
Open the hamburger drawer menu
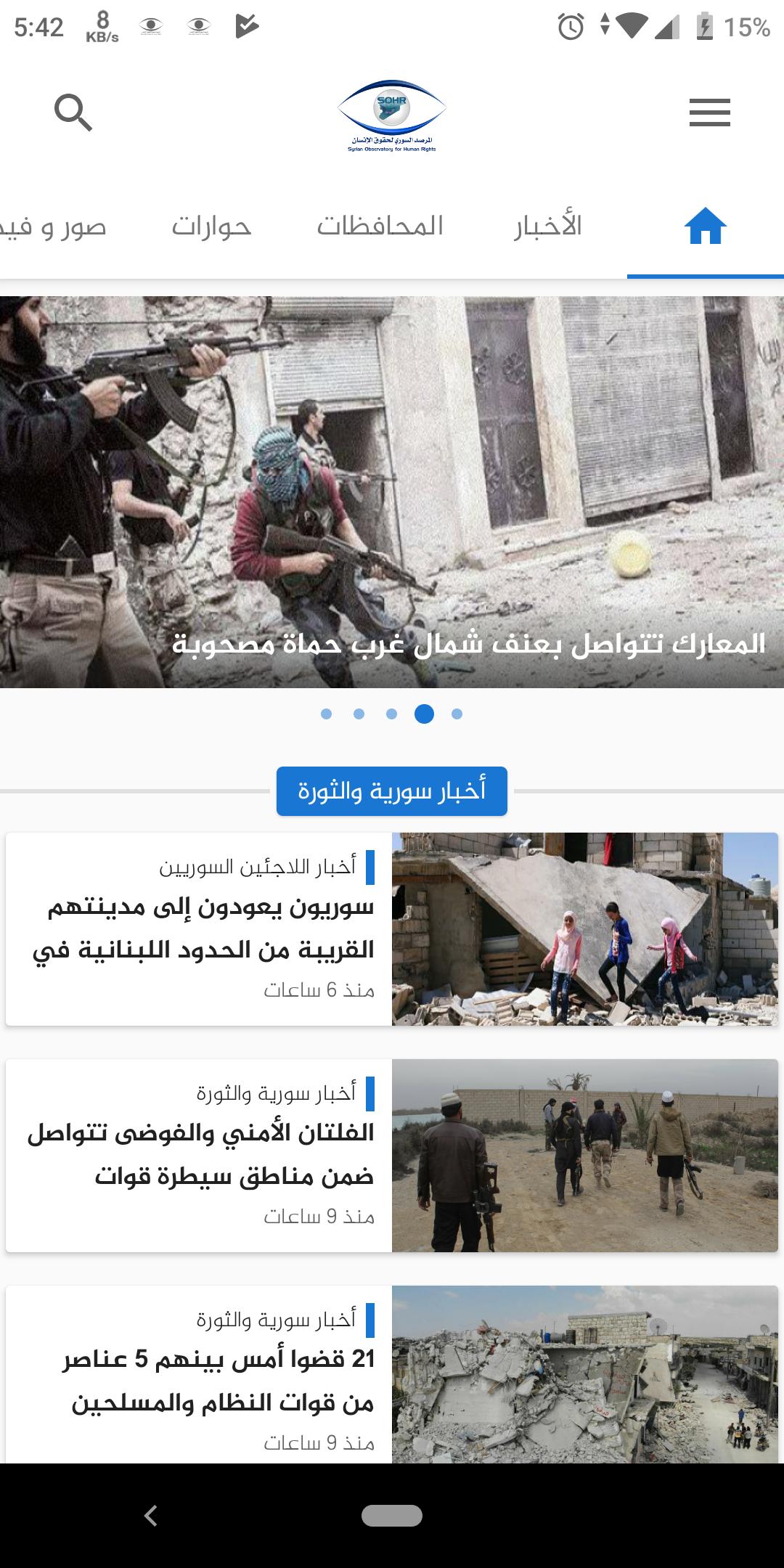point(709,113)
